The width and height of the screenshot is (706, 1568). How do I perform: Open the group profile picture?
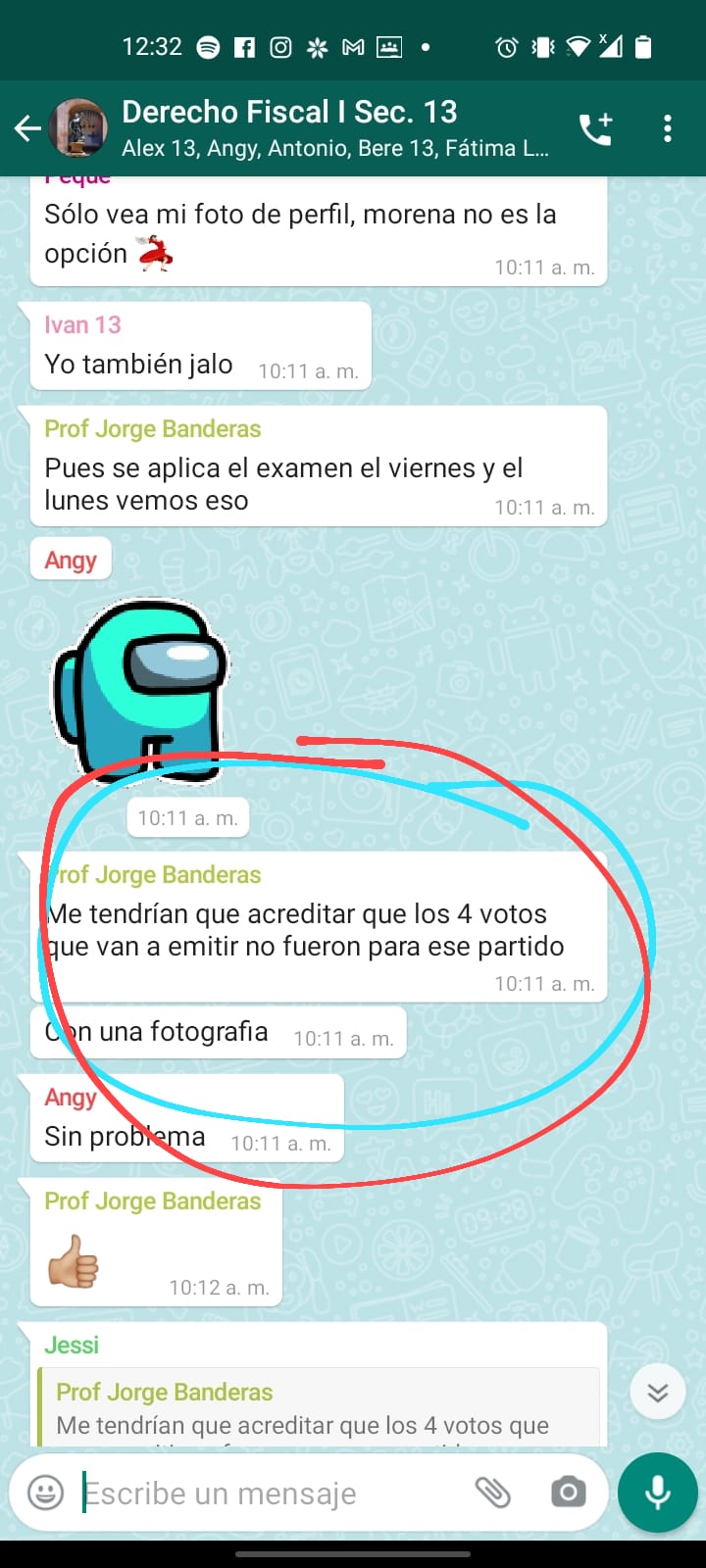click(x=78, y=128)
